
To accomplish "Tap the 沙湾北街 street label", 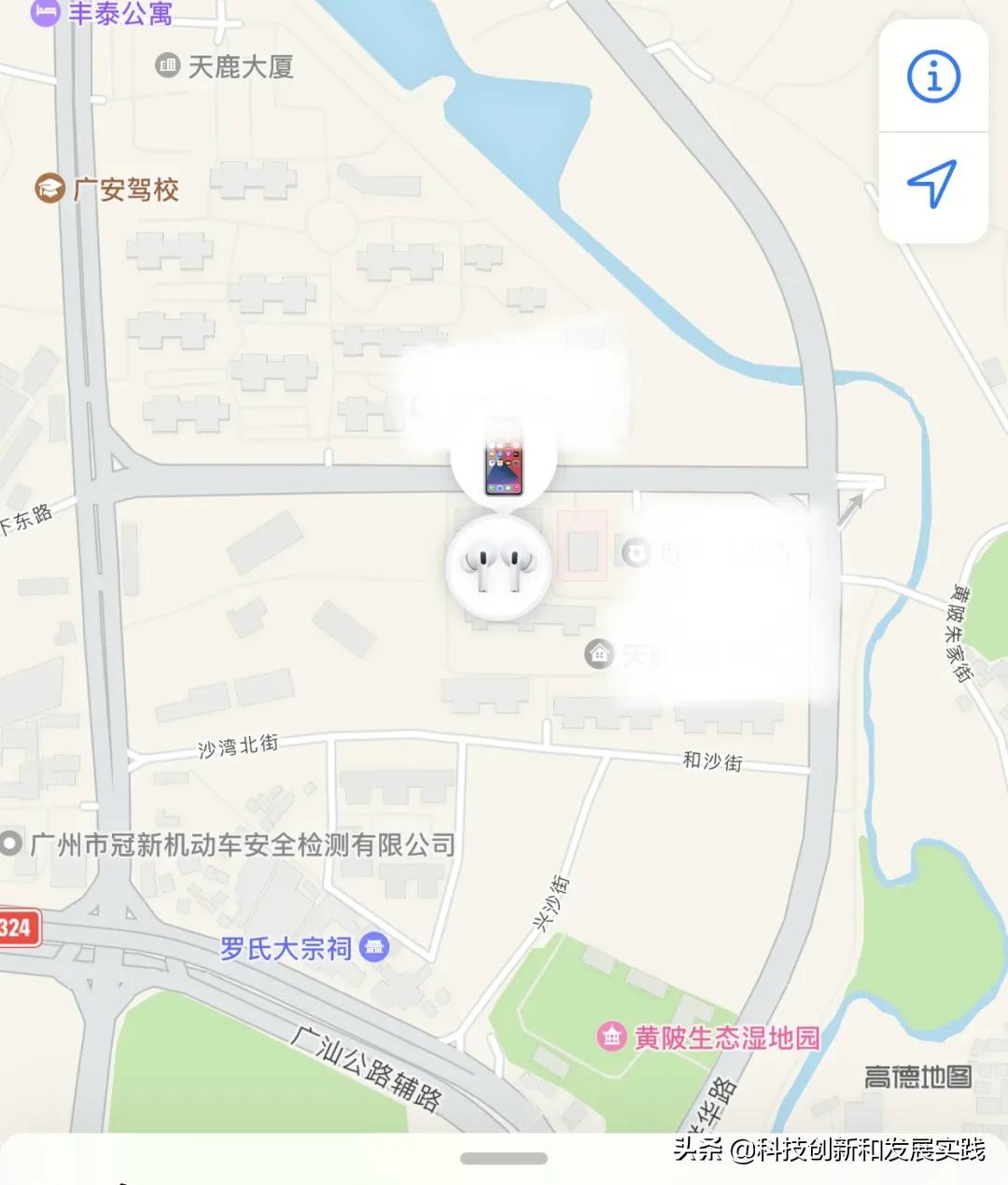I will tap(236, 744).
